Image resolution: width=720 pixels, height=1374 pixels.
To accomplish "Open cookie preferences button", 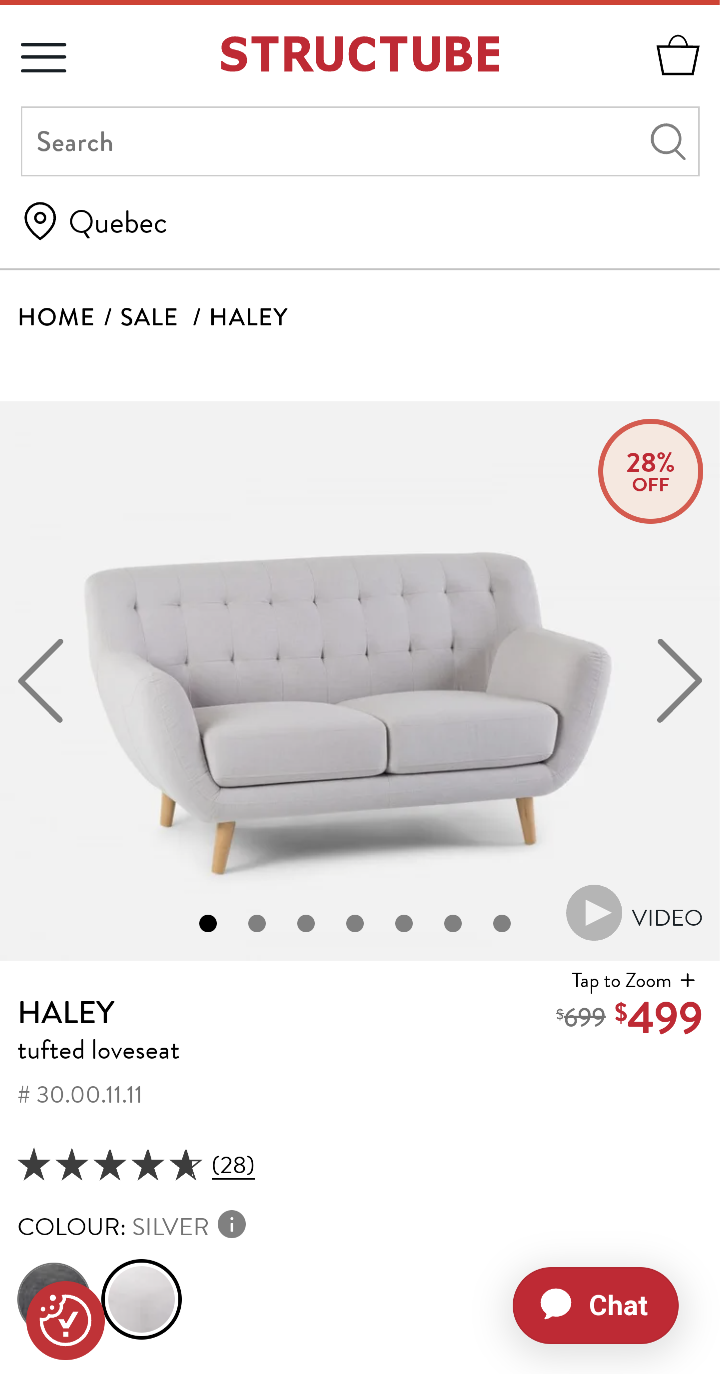I will 65,1320.
